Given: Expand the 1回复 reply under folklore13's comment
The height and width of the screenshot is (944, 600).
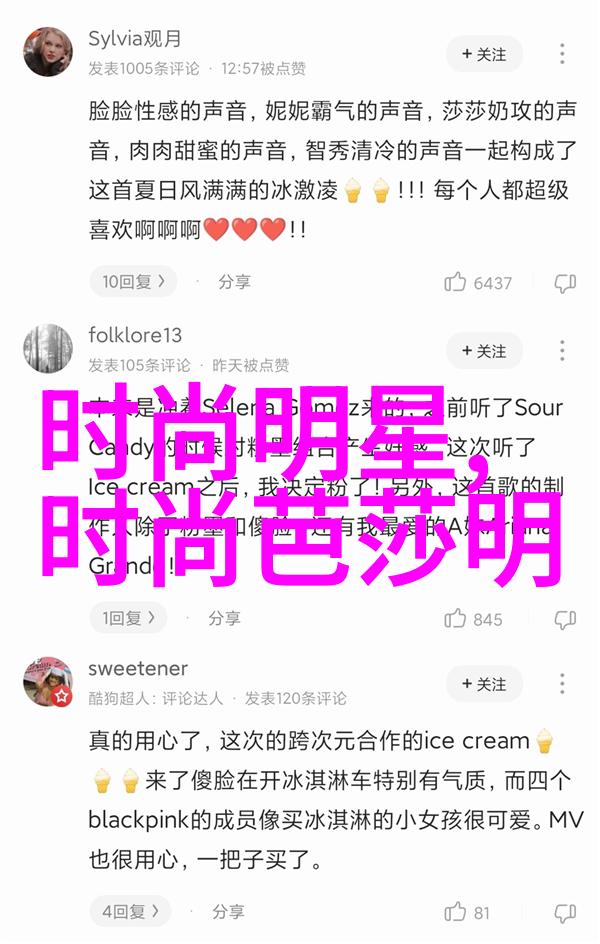Looking at the screenshot, I should coord(130,618).
